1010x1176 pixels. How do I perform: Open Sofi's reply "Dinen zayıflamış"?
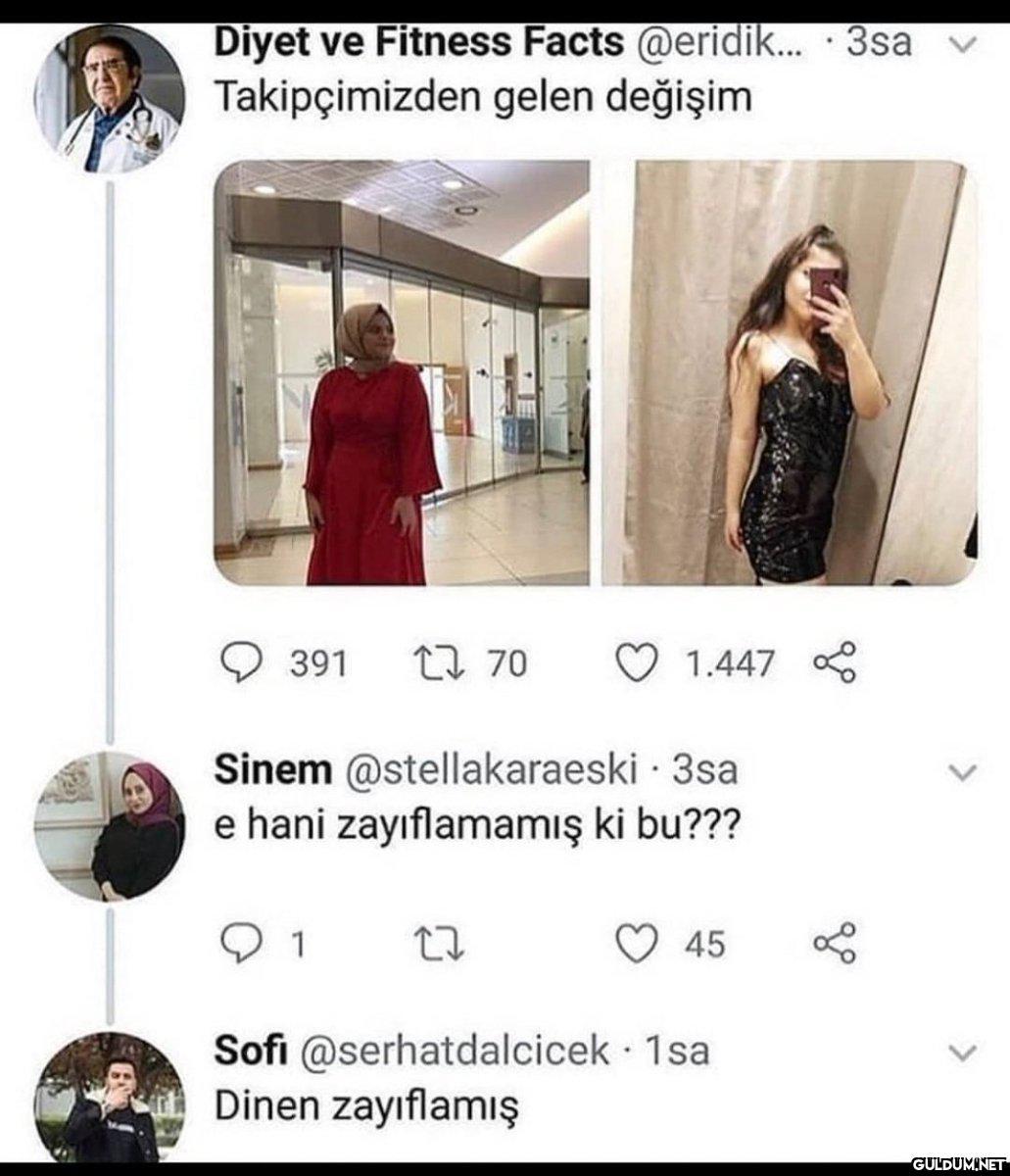point(364,1105)
